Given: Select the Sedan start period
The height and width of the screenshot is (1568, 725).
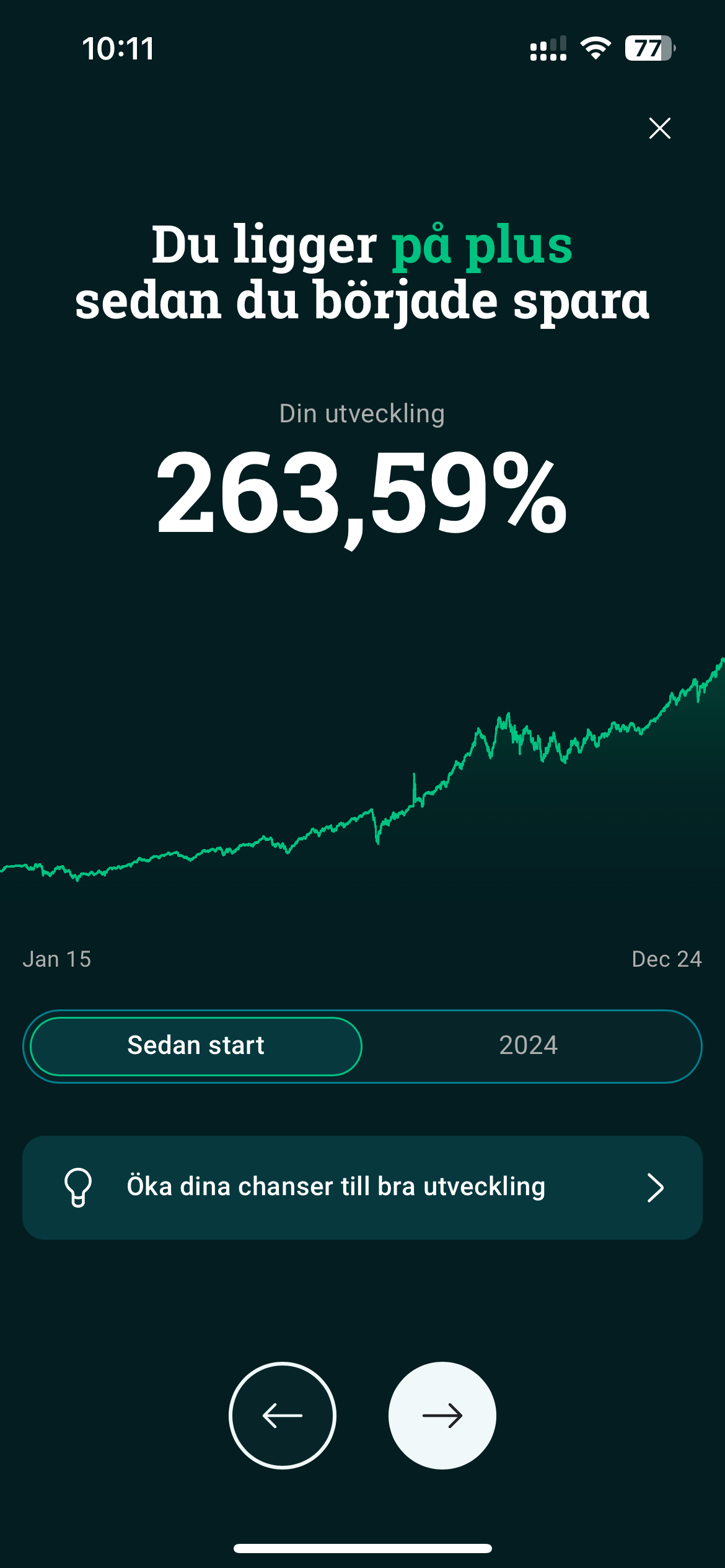Looking at the screenshot, I should click(196, 1046).
